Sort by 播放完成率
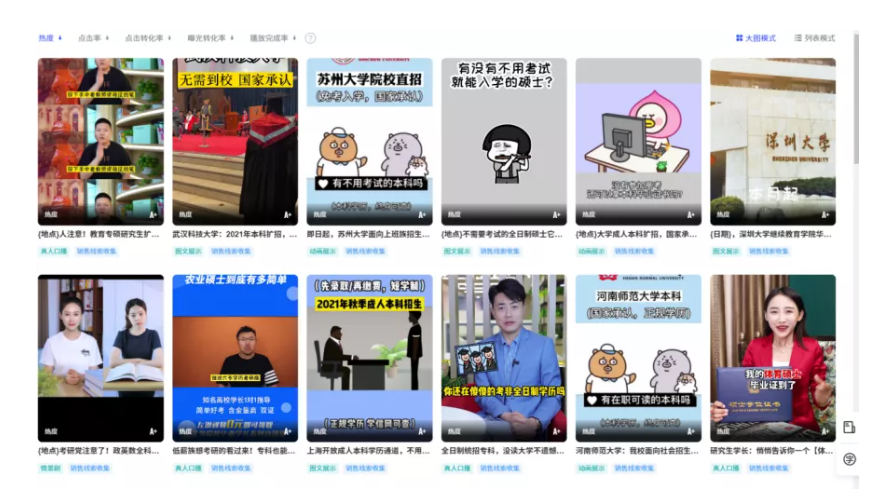The height and width of the screenshot is (502, 893). click(x=271, y=38)
